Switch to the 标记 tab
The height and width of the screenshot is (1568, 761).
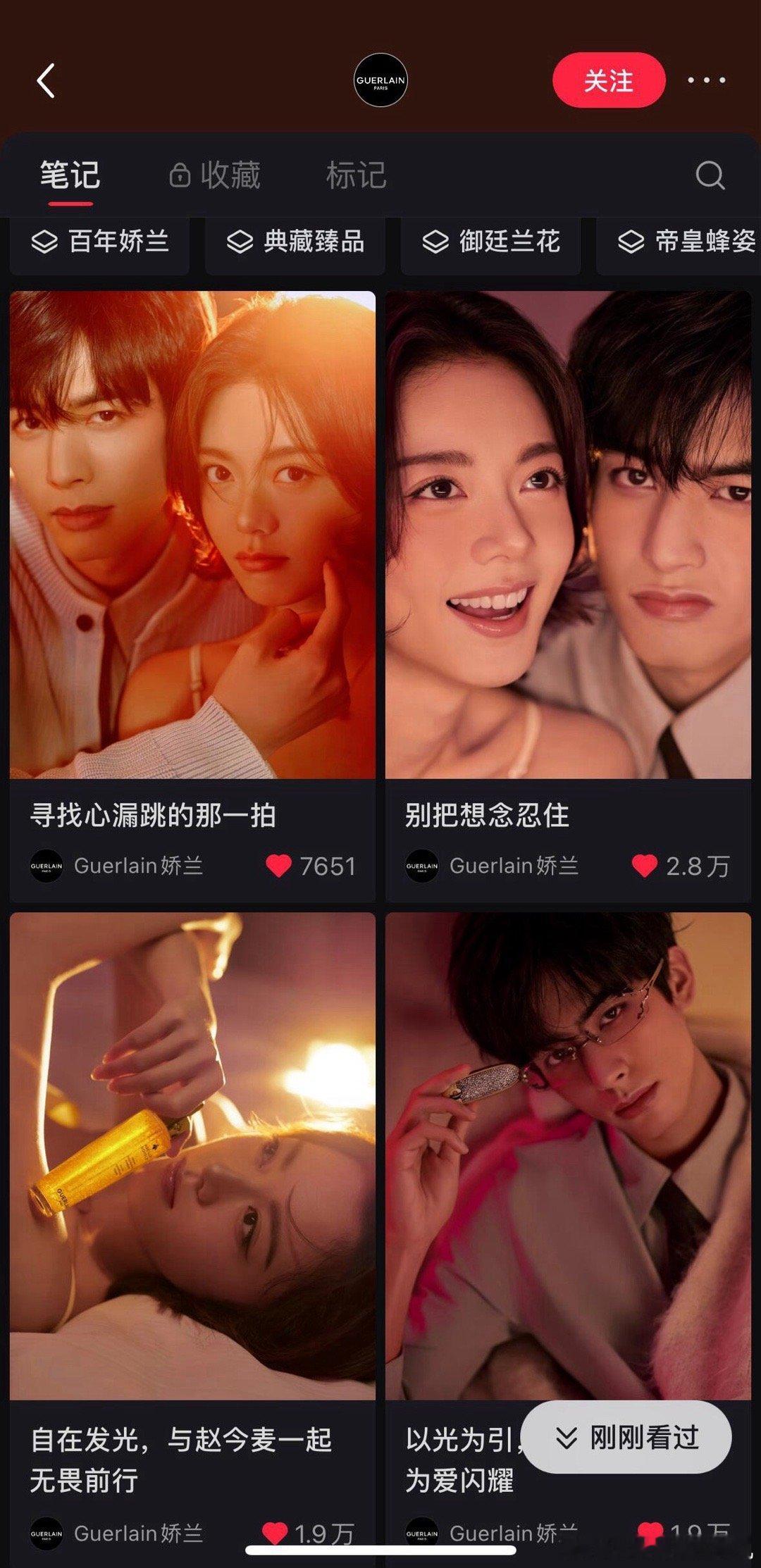[x=356, y=175]
